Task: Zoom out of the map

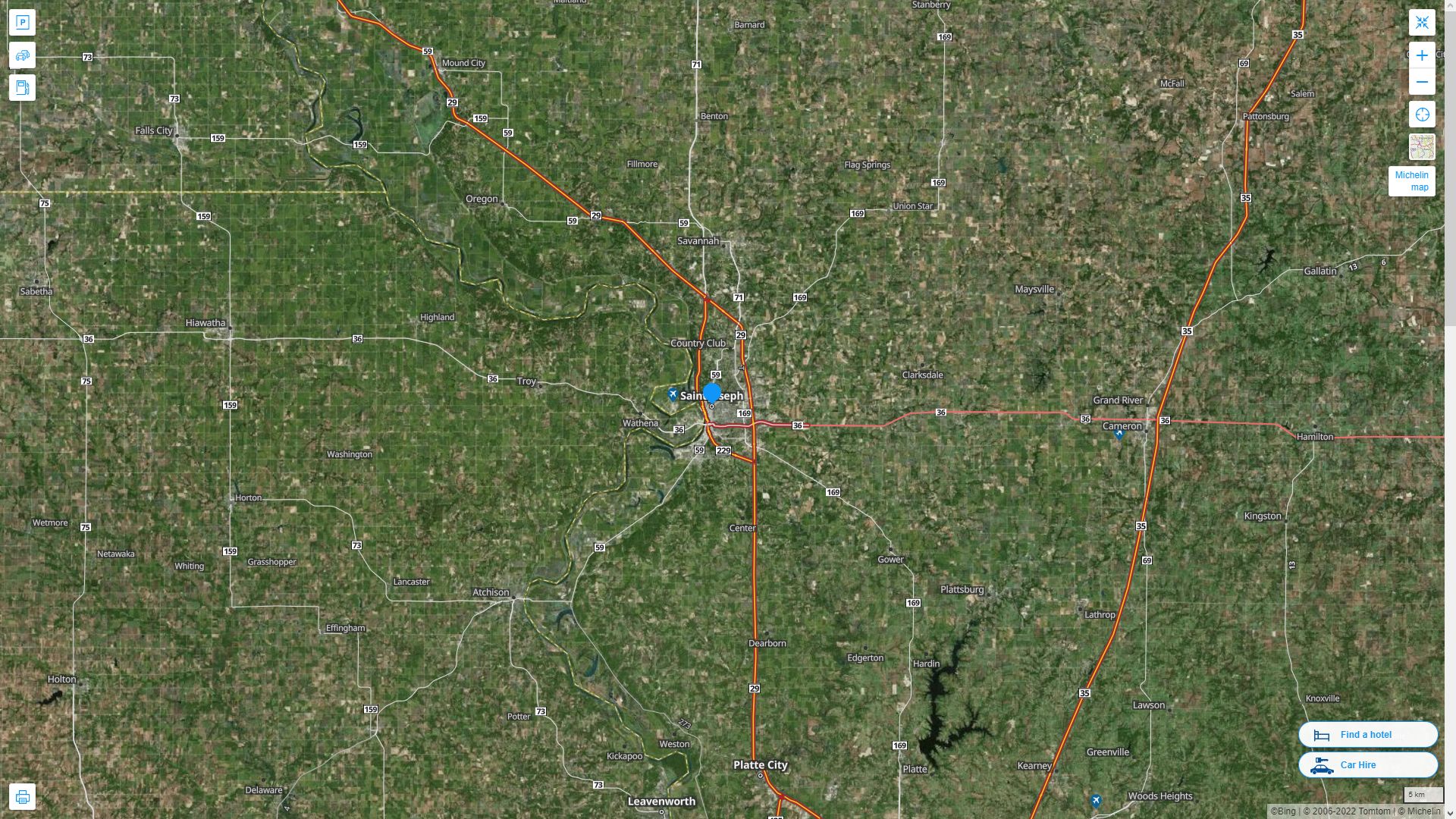Action: 1422,82
